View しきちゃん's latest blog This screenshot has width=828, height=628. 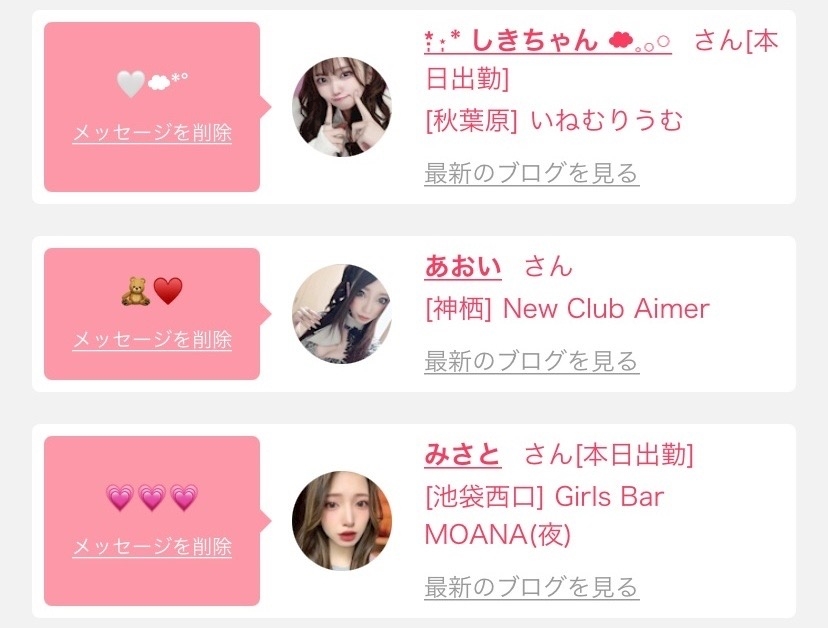(x=531, y=174)
